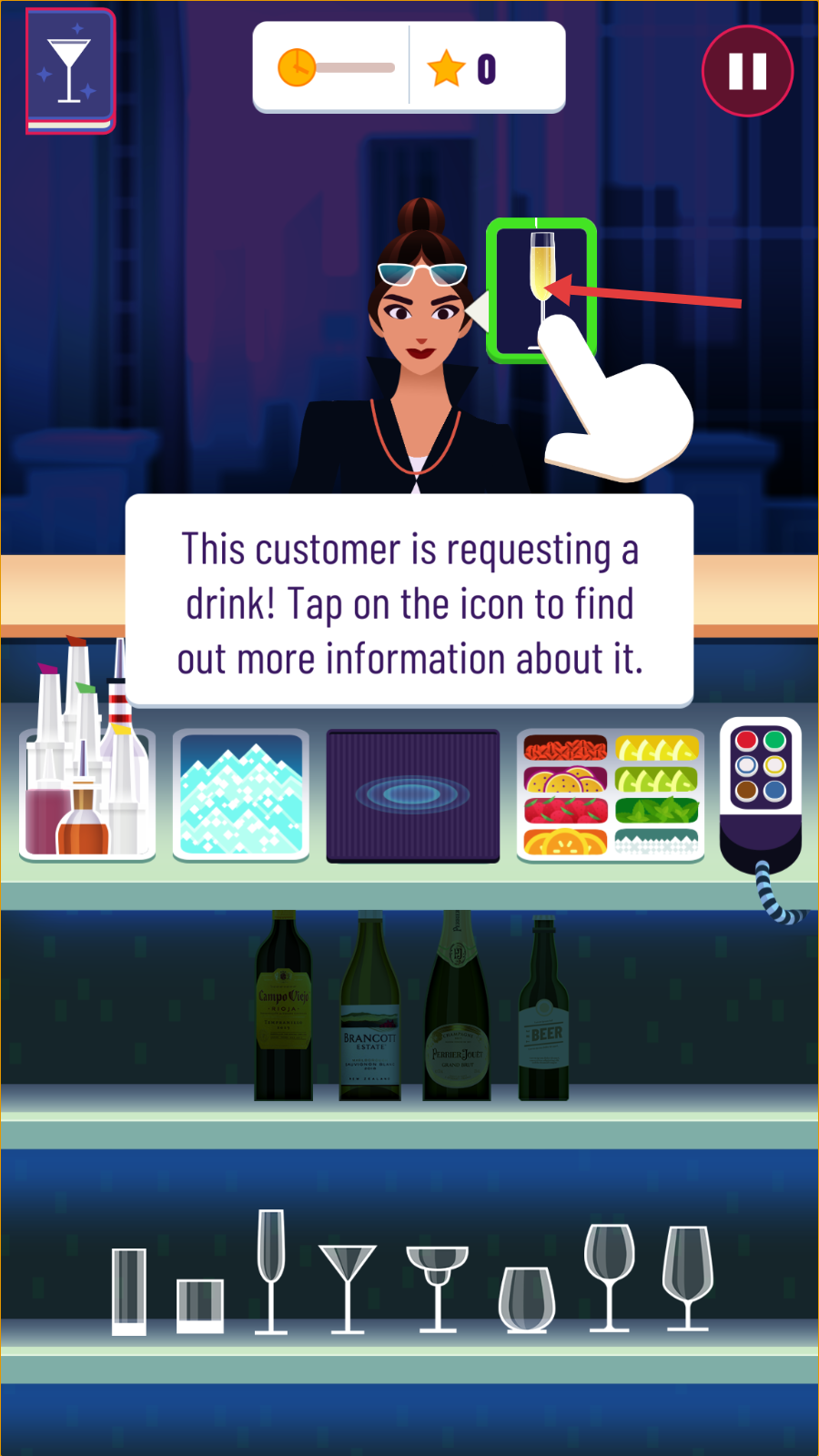Pick the margarita glass

[x=437, y=1283]
